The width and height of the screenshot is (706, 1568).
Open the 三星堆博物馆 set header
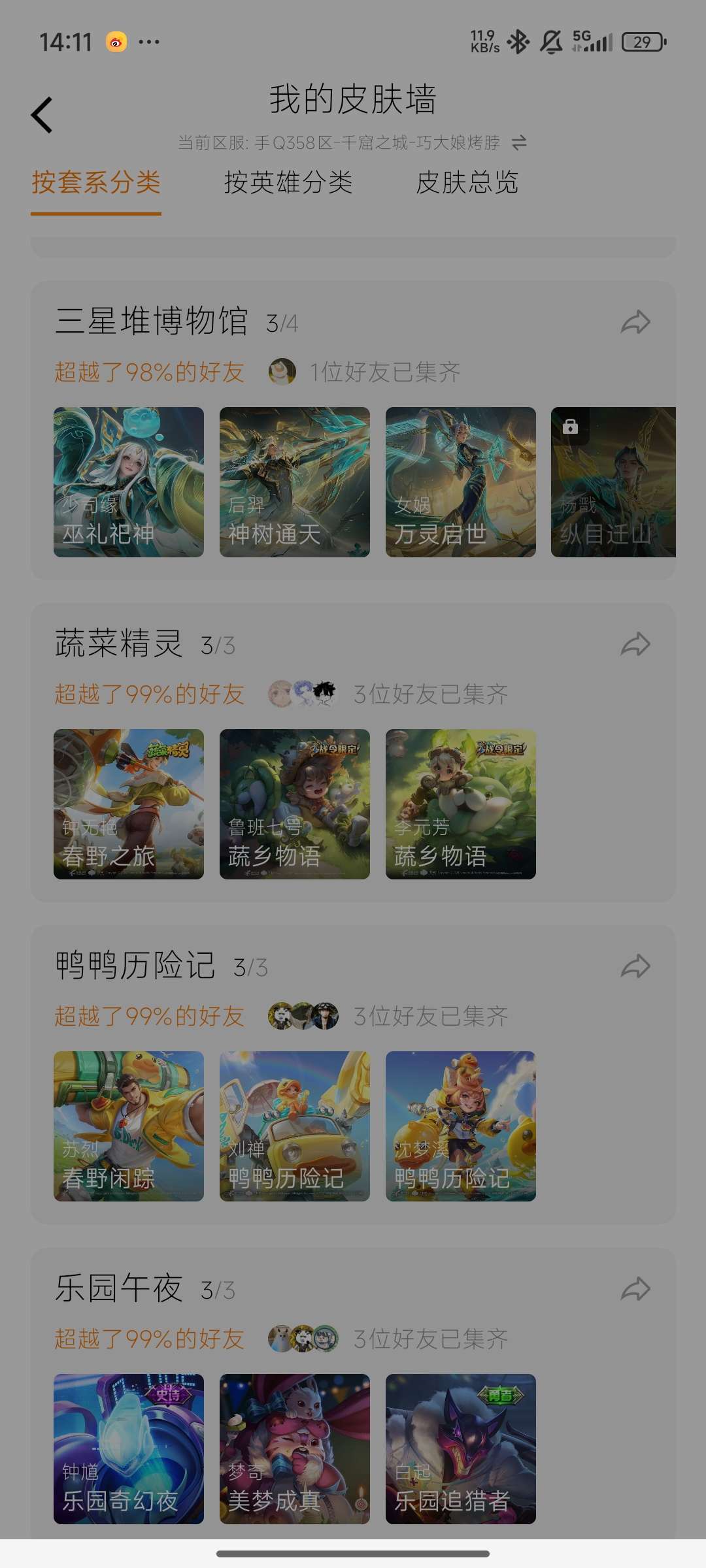point(153,321)
